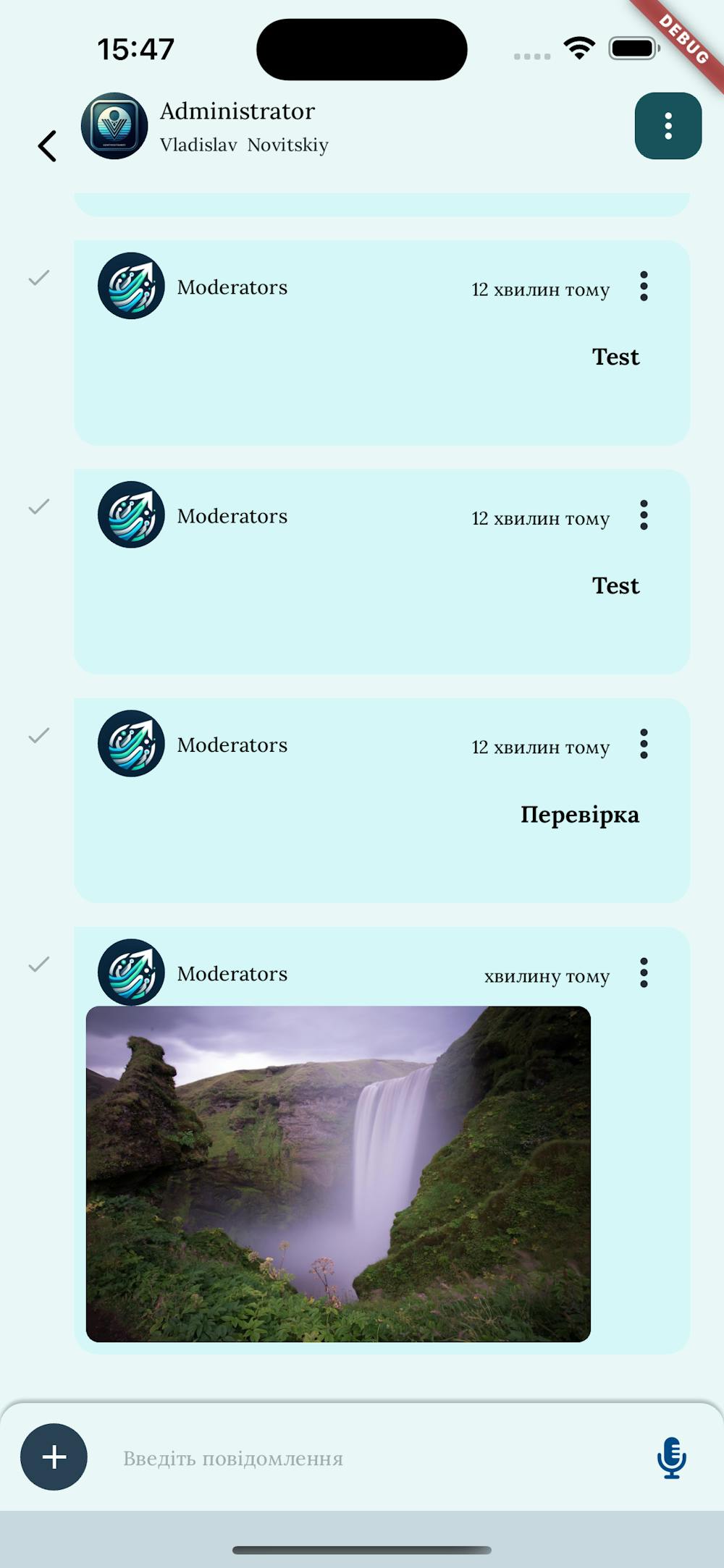Open Administrator profile avatar
Image resolution: width=724 pixels, height=1568 pixels.
click(114, 126)
